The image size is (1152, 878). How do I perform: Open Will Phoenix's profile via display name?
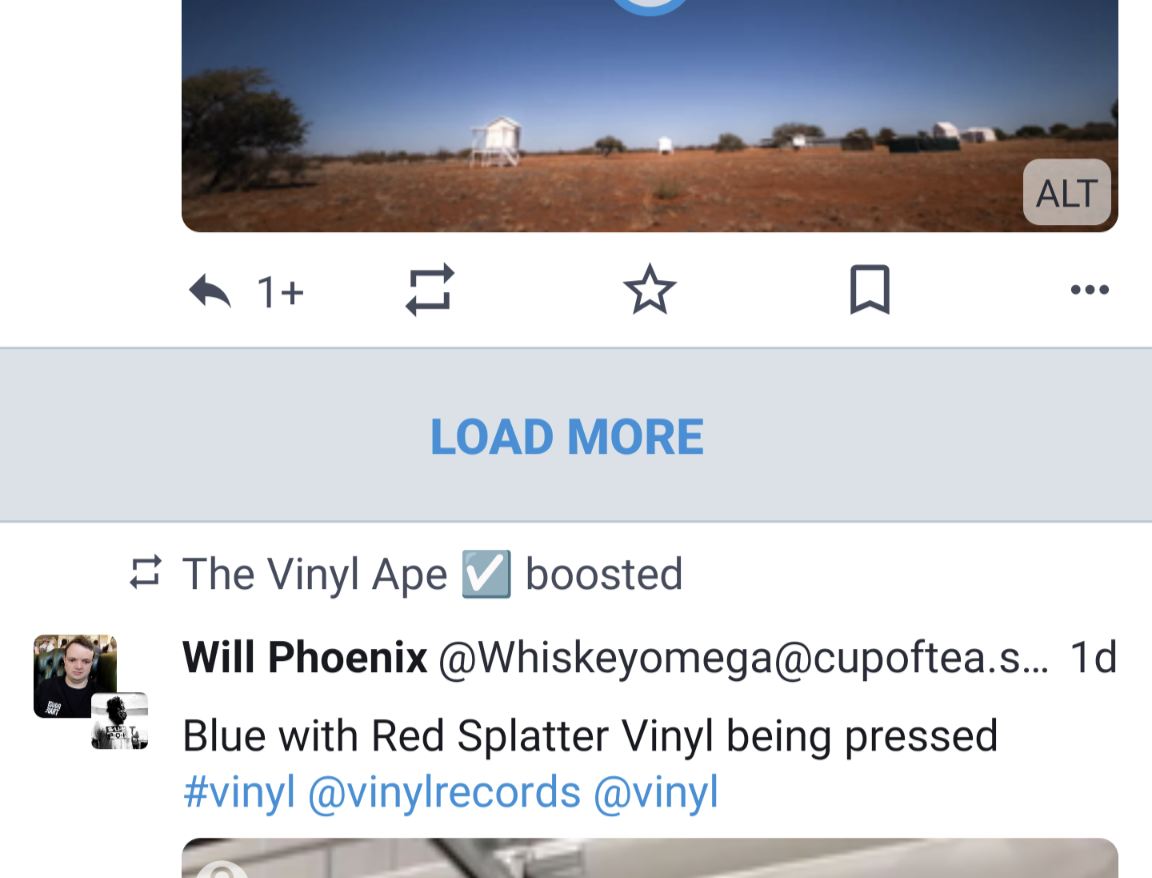(x=305, y=658)
